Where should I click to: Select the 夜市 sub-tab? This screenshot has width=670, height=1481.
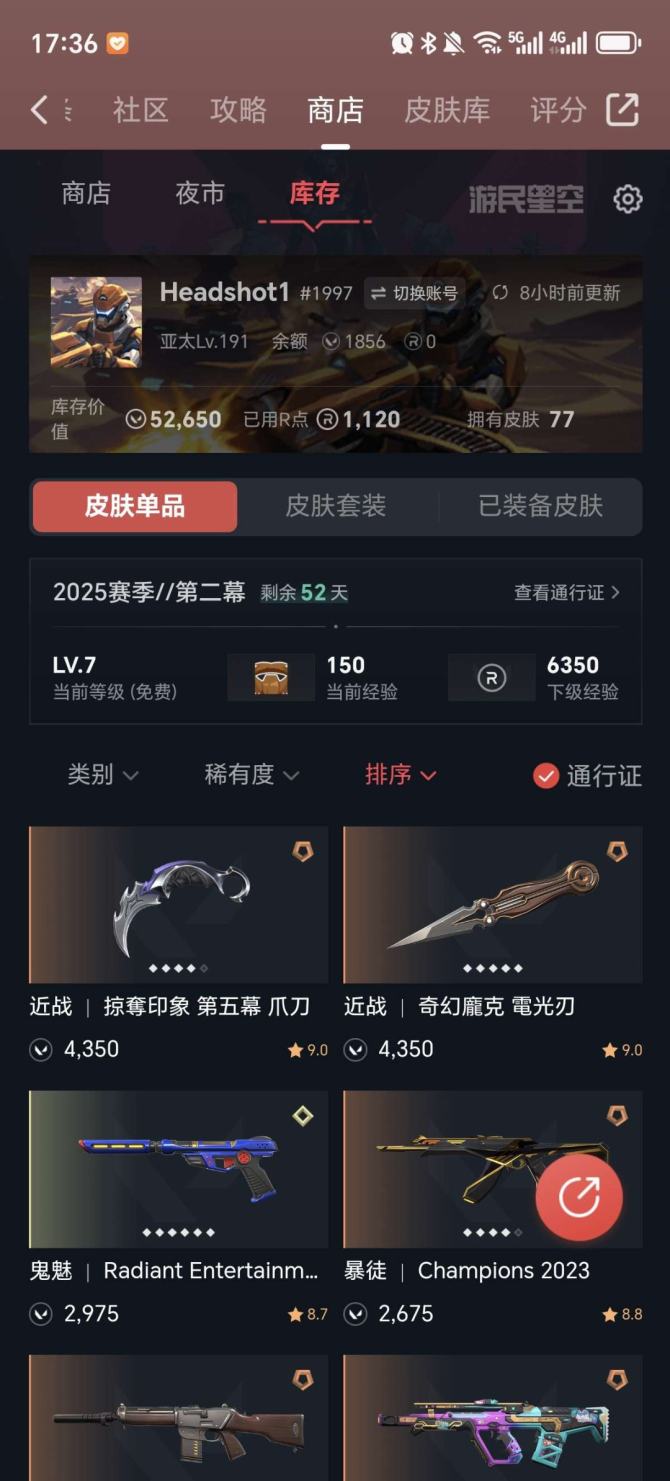pos(200,193)
